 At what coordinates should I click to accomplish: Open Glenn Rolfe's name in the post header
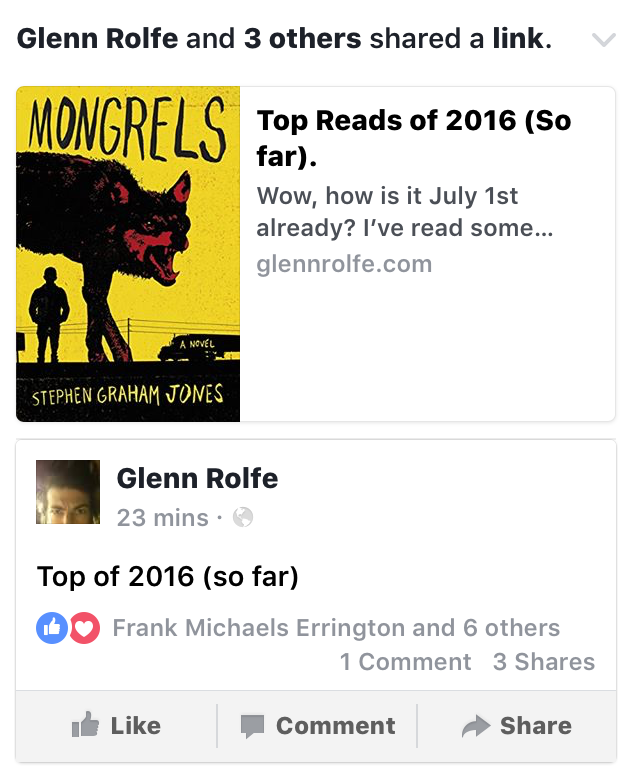point(197,479)
